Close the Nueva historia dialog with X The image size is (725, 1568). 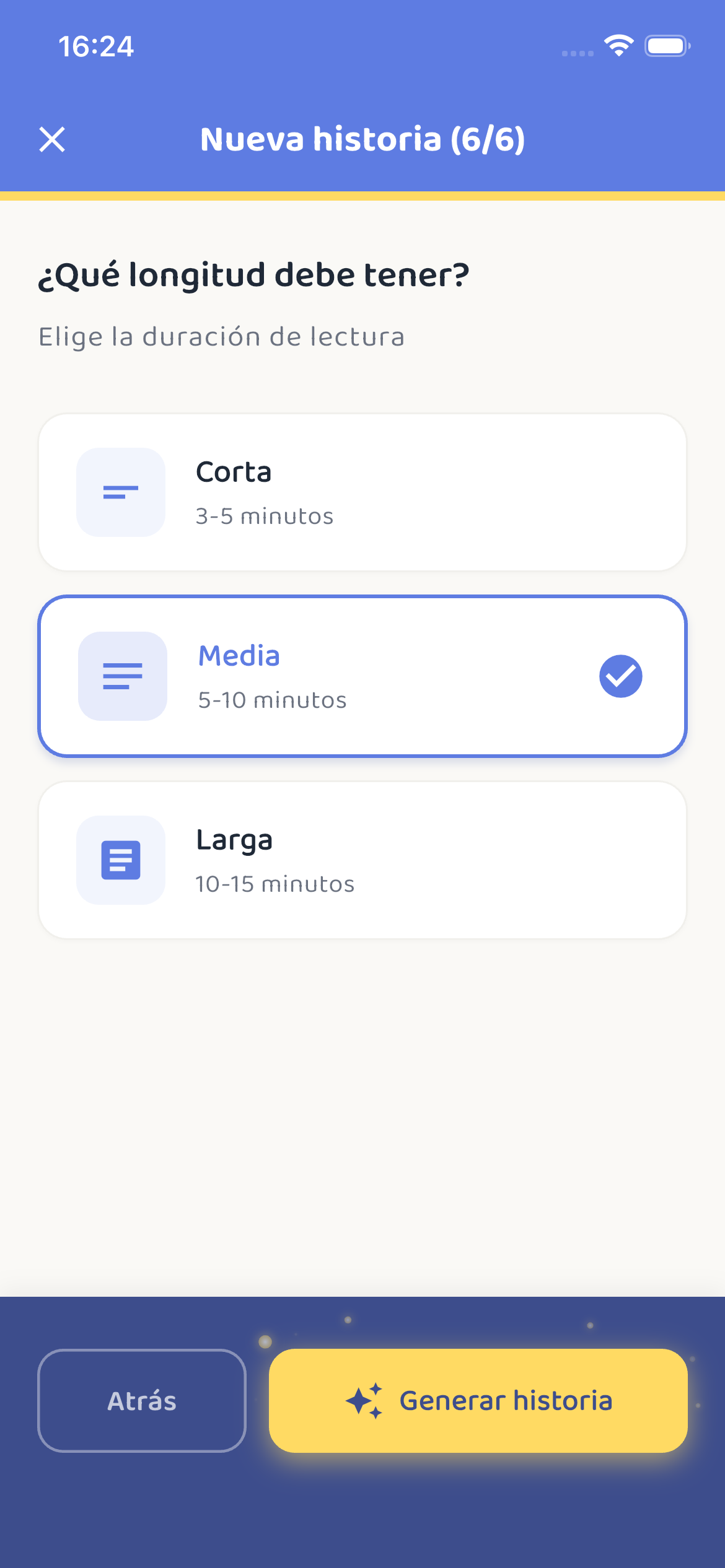click(x=53, y=140)
